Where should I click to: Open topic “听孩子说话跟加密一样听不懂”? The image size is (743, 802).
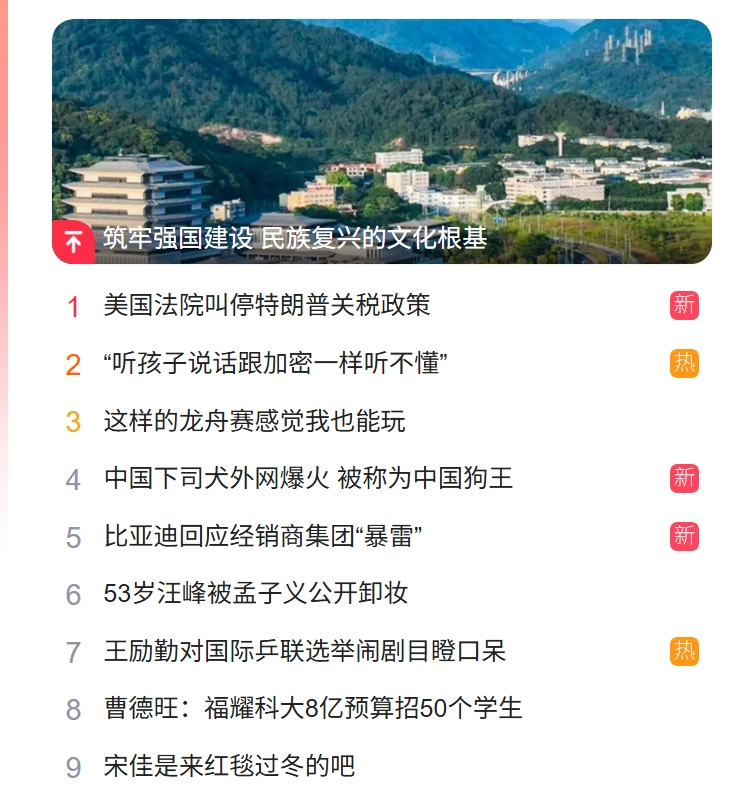(275, 363)
